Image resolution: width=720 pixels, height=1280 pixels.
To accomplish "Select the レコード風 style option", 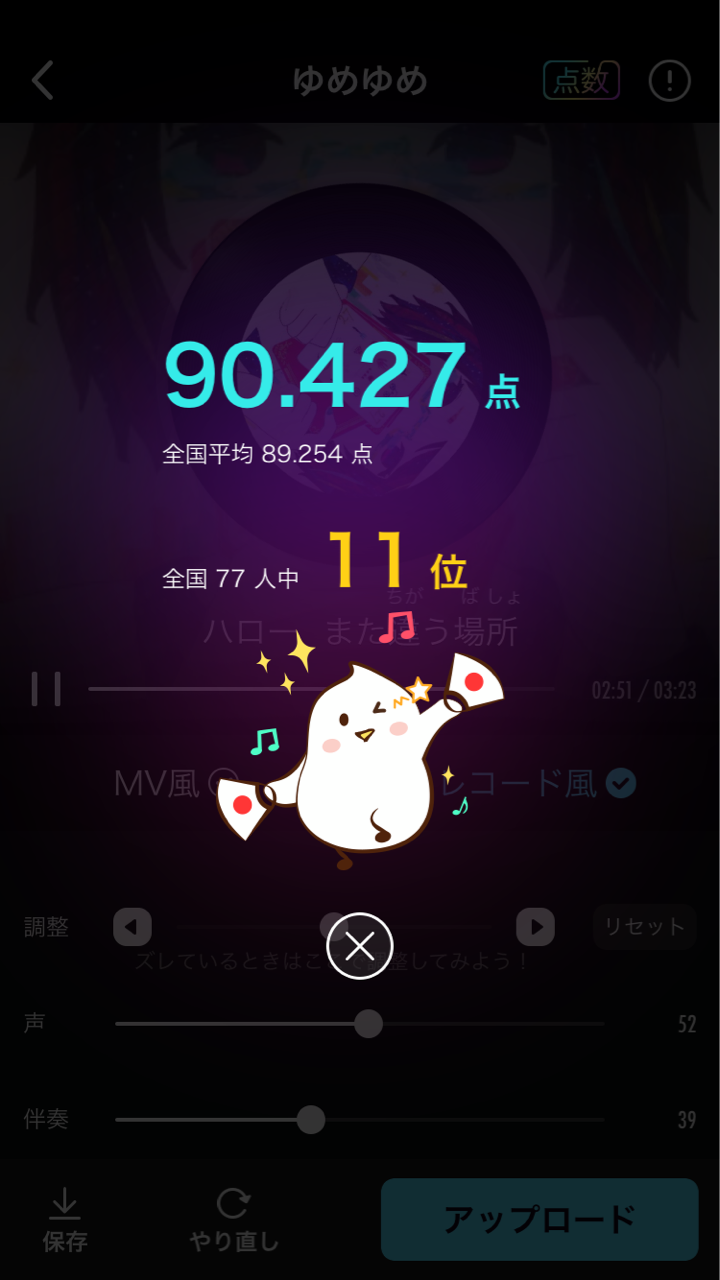I will (x=540, y=783).
